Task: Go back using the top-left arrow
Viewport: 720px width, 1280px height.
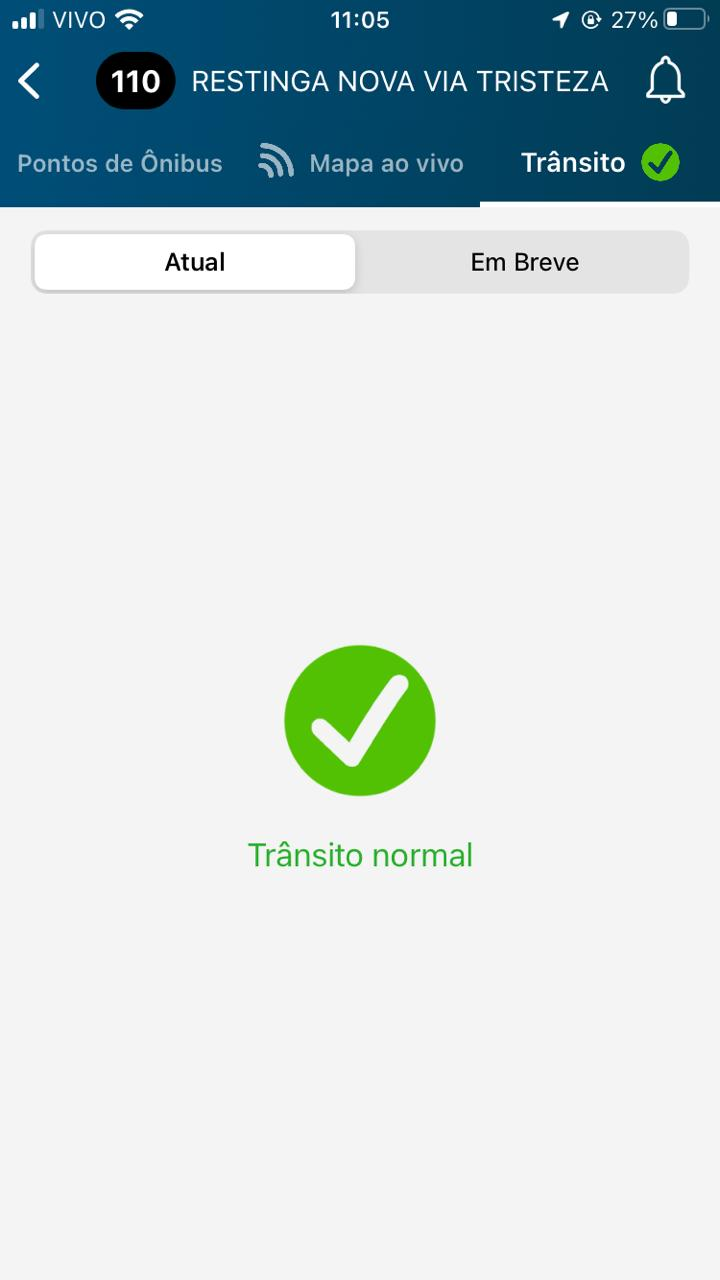Action: pyautogui.click(x=30, y=81)
